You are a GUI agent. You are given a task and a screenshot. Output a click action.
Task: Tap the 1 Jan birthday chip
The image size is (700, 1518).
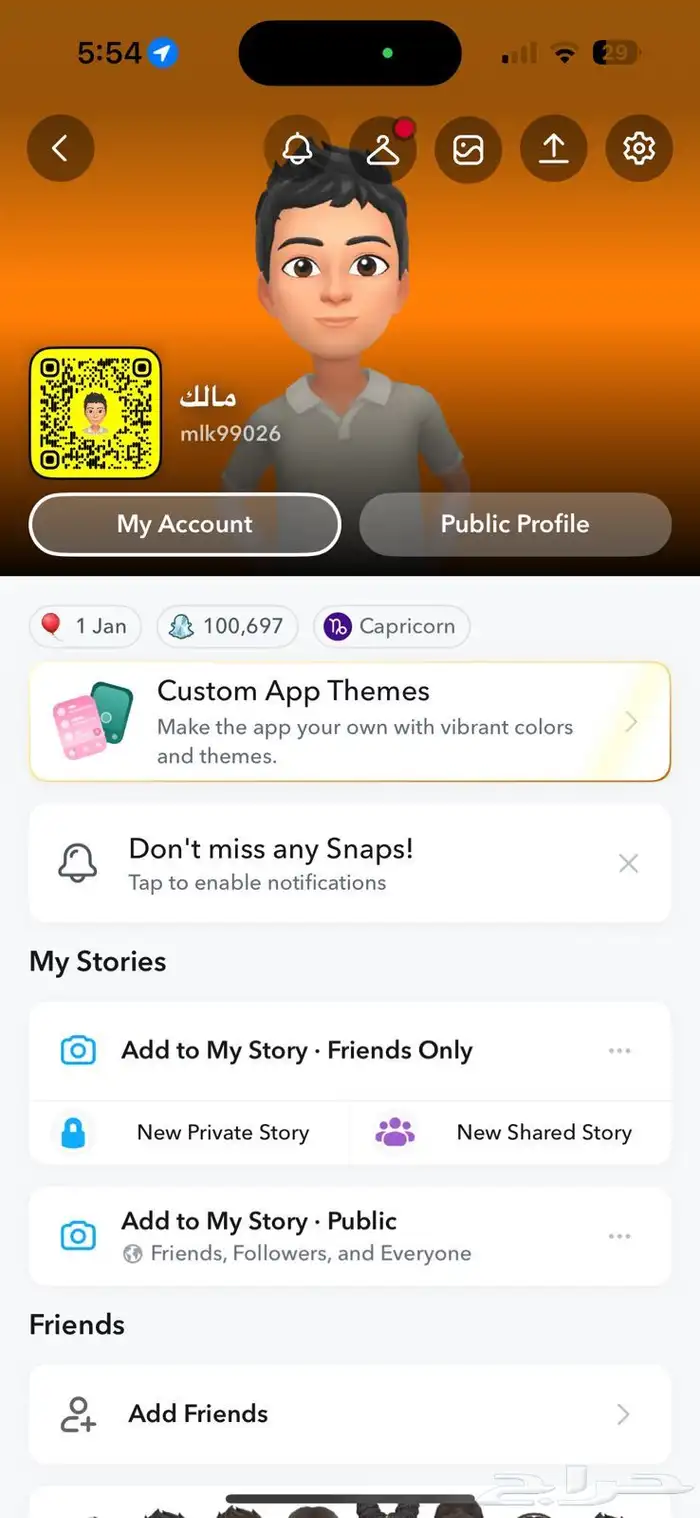pos(85,627)
